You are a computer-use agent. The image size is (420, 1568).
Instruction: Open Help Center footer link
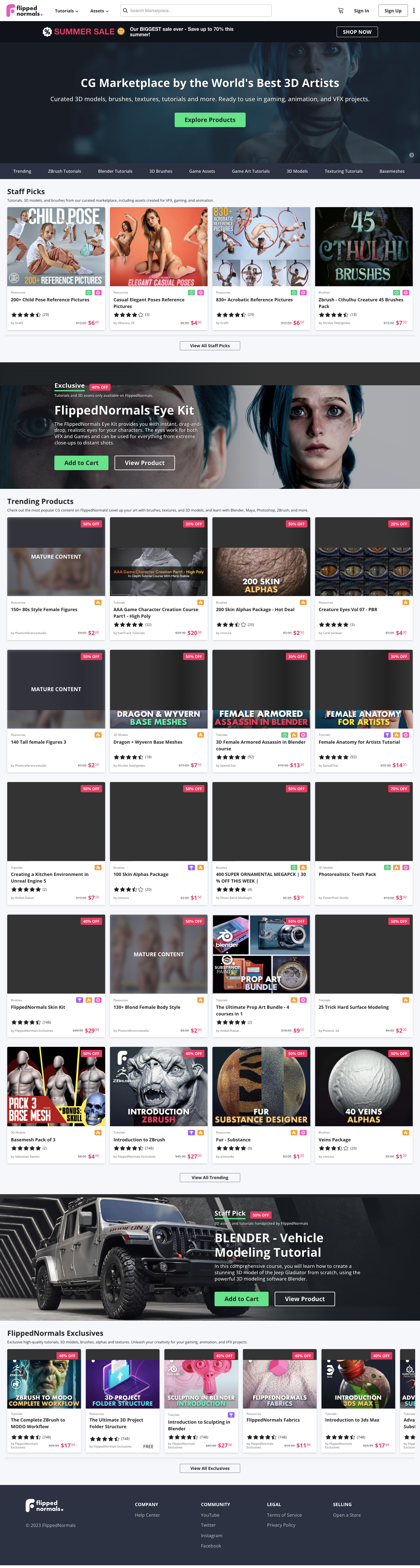(x=147, y=1515)
